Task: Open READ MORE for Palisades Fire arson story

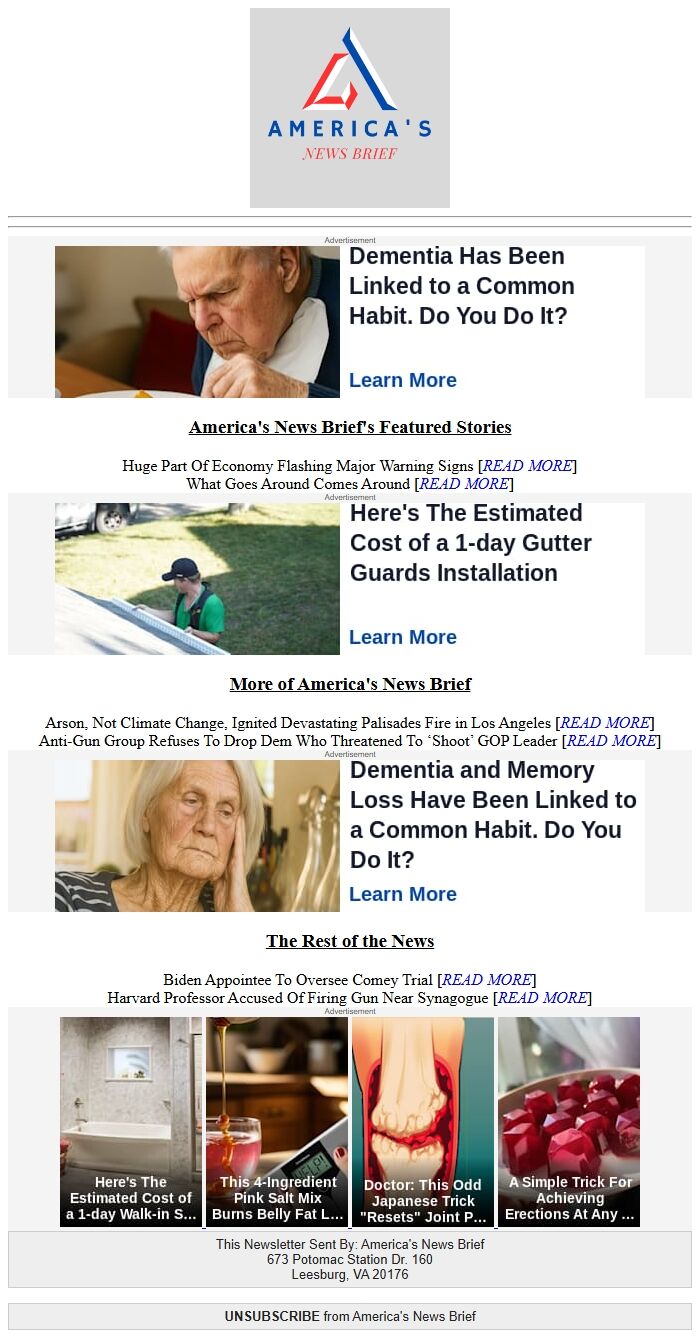Action: (605, 723)
